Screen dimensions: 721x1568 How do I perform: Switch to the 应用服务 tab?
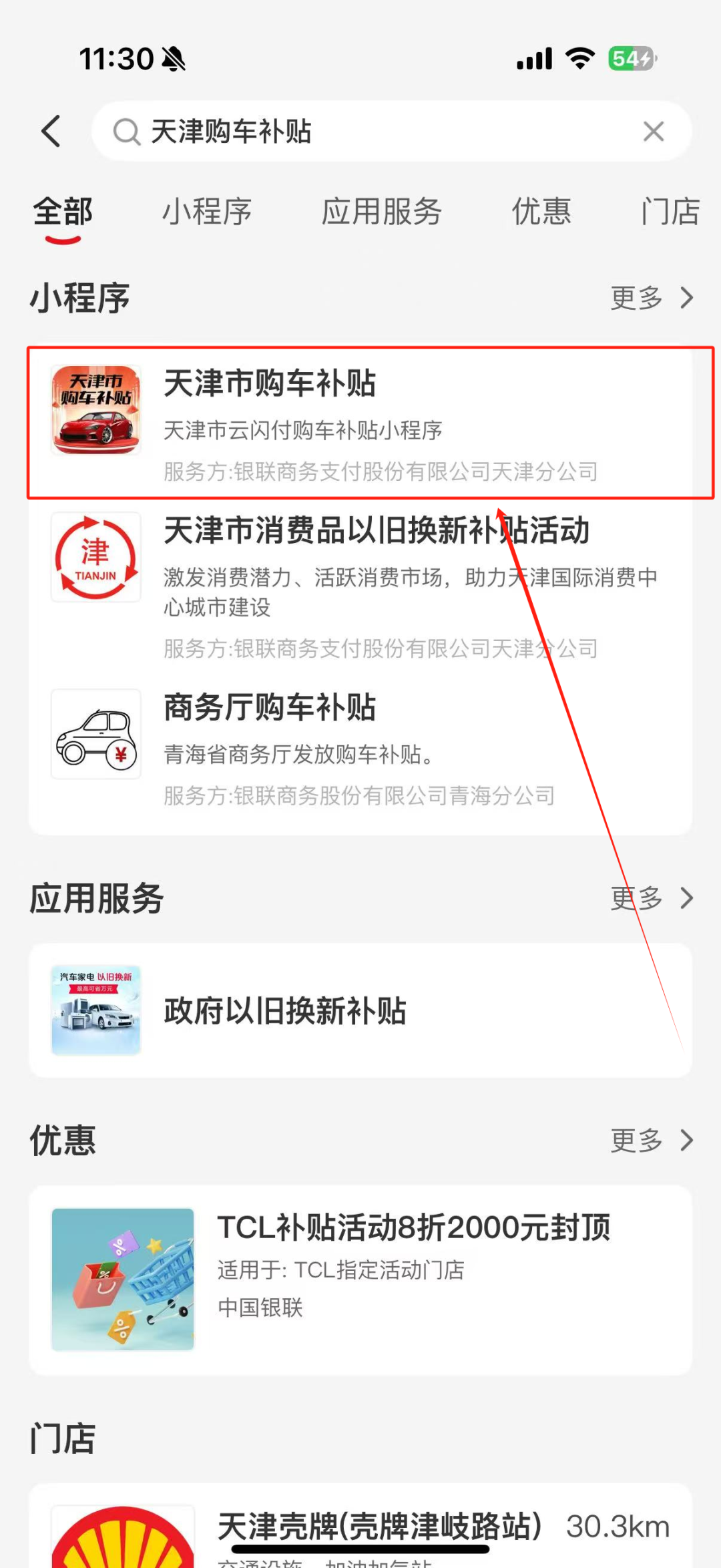point(381,212)
